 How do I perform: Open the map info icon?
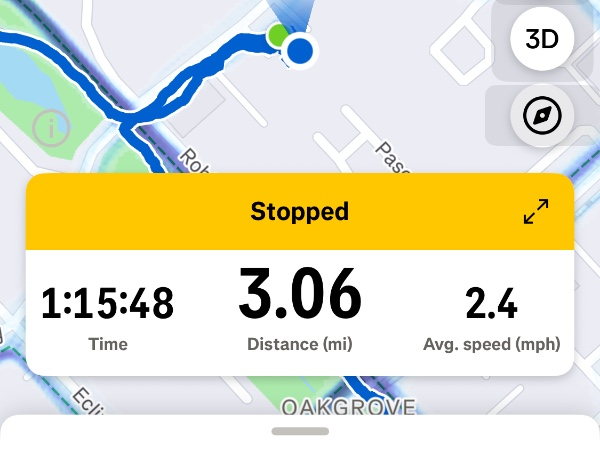(x=49, y=127)
